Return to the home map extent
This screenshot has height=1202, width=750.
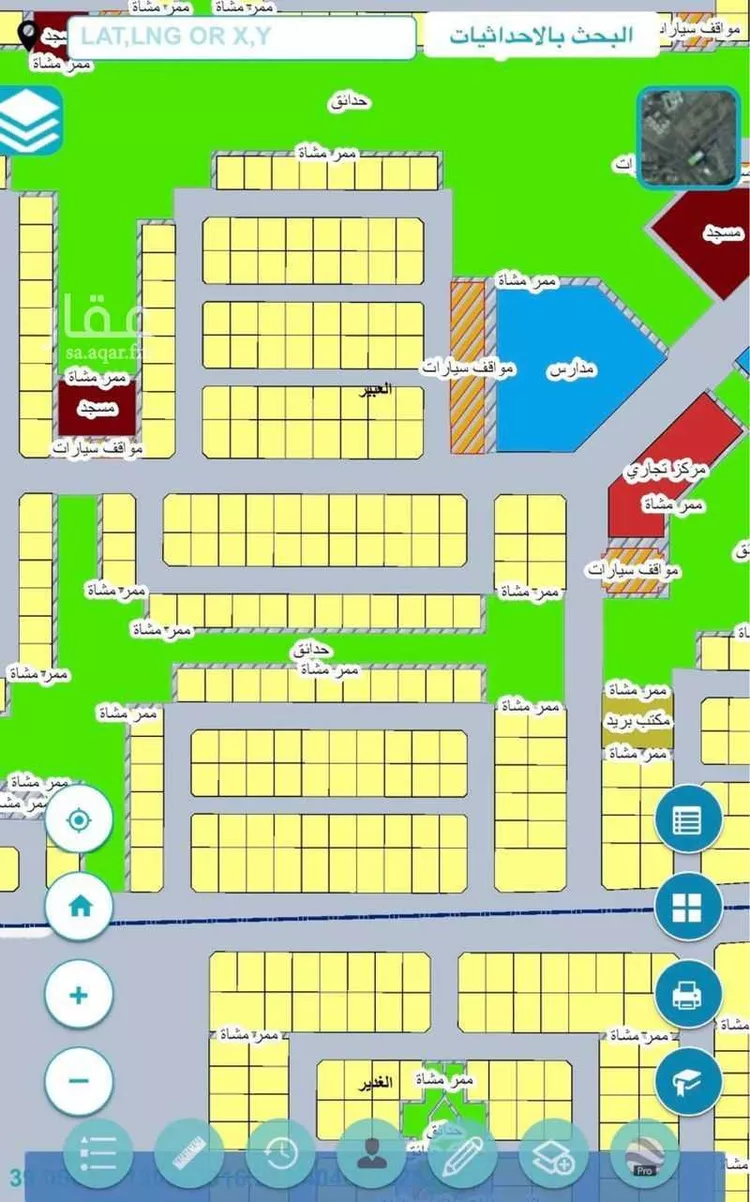[x=78, y=906]
